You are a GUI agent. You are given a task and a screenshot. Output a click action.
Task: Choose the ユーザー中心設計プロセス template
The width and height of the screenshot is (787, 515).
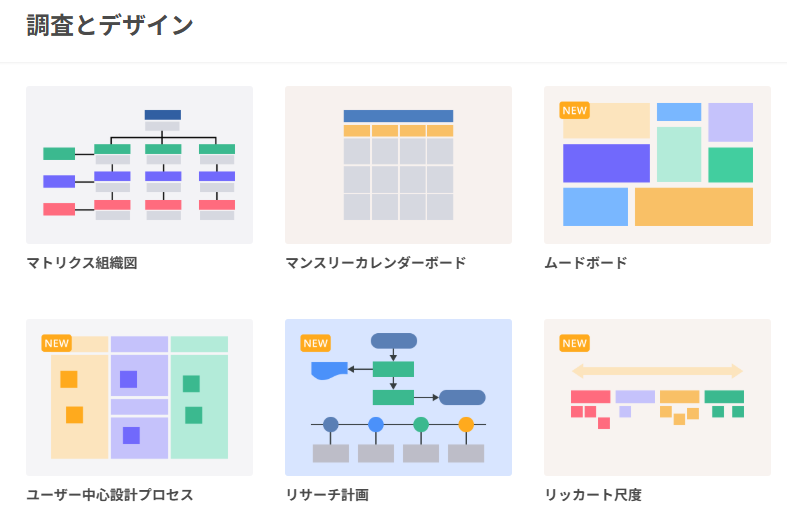139,397
